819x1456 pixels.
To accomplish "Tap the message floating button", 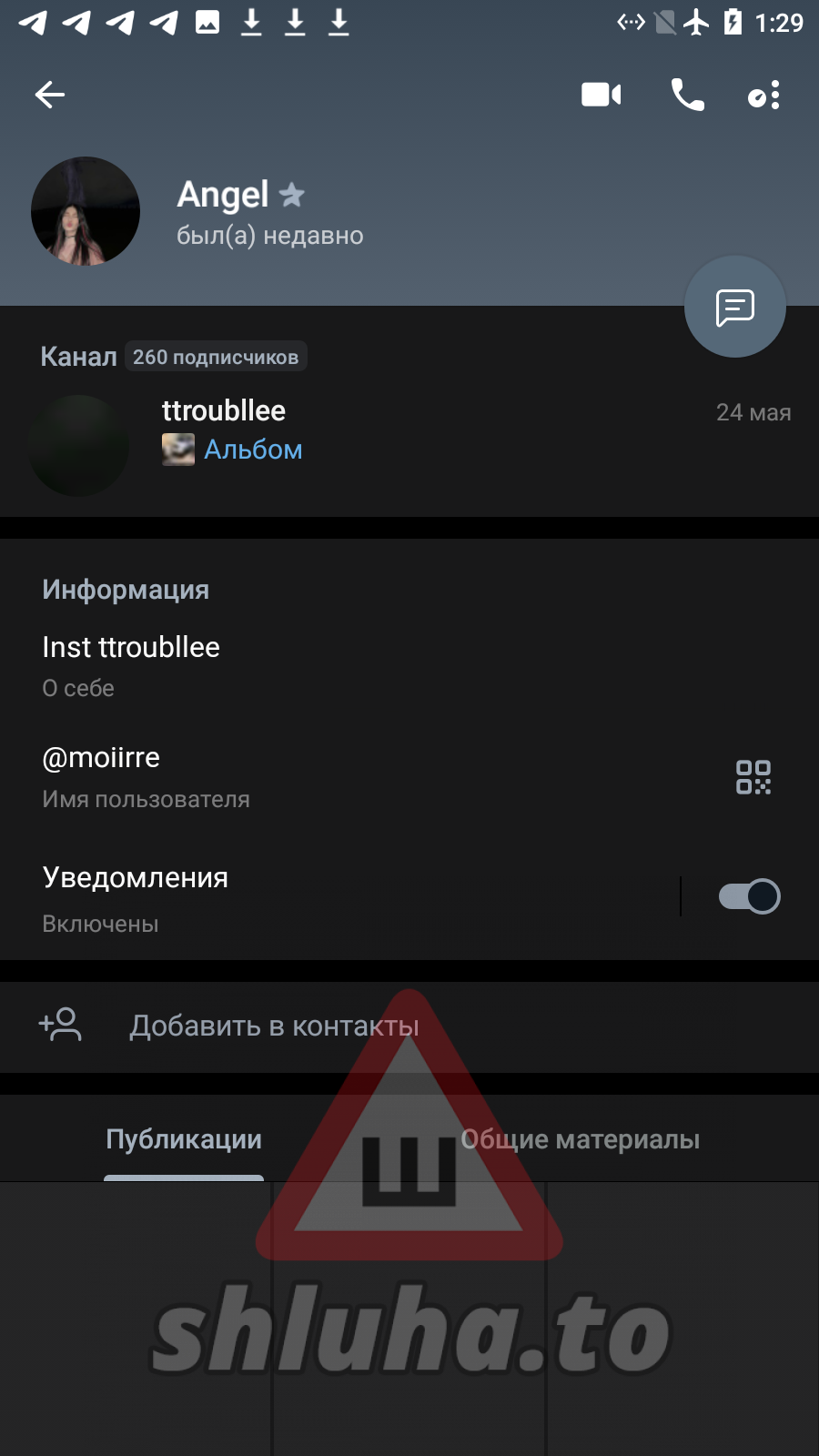I will click(735, 307).
